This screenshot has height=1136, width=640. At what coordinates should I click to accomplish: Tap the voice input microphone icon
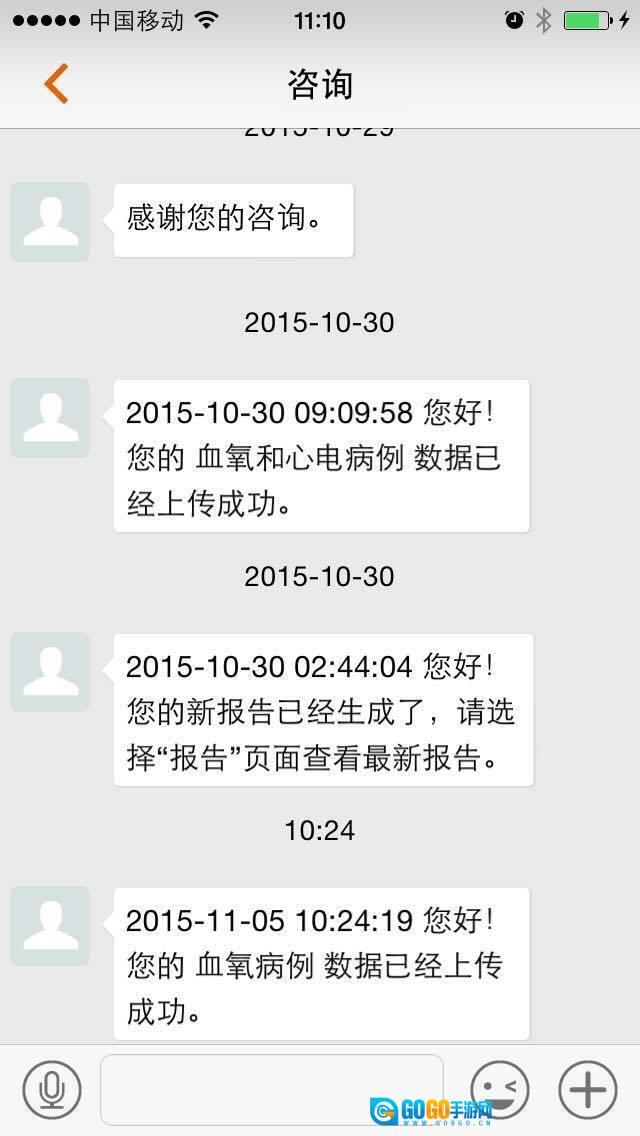tap(51, 1090)
